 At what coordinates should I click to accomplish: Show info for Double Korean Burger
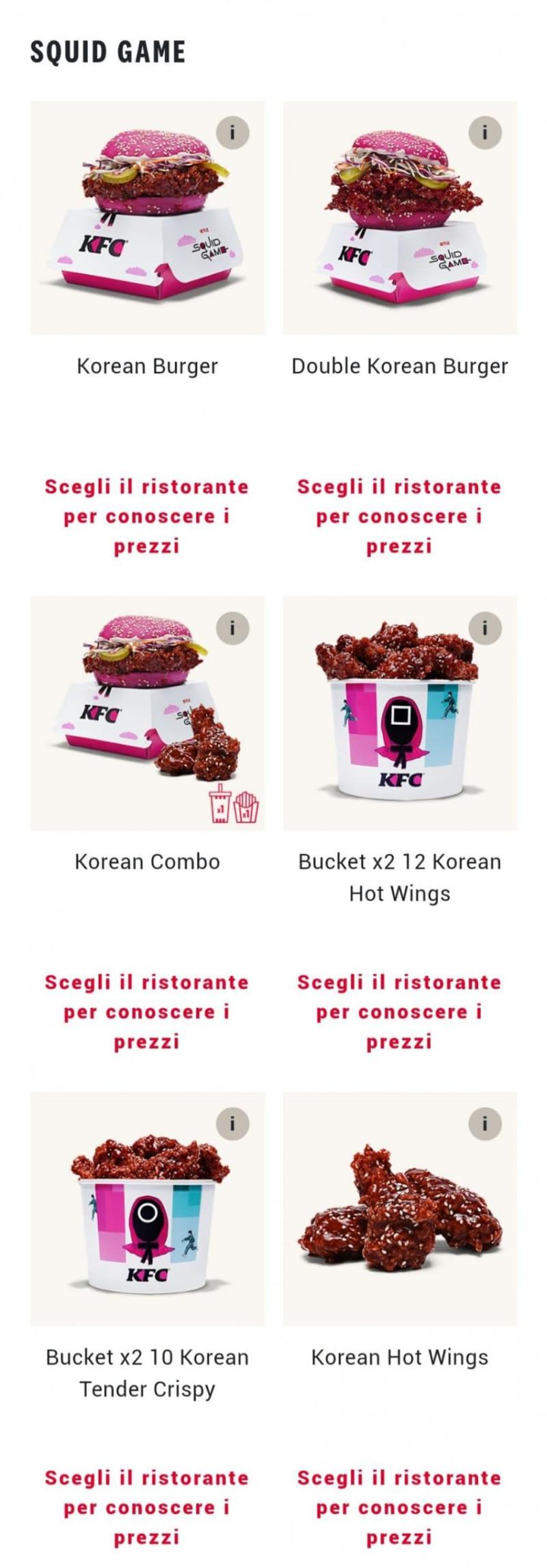[x=485, y=132]
